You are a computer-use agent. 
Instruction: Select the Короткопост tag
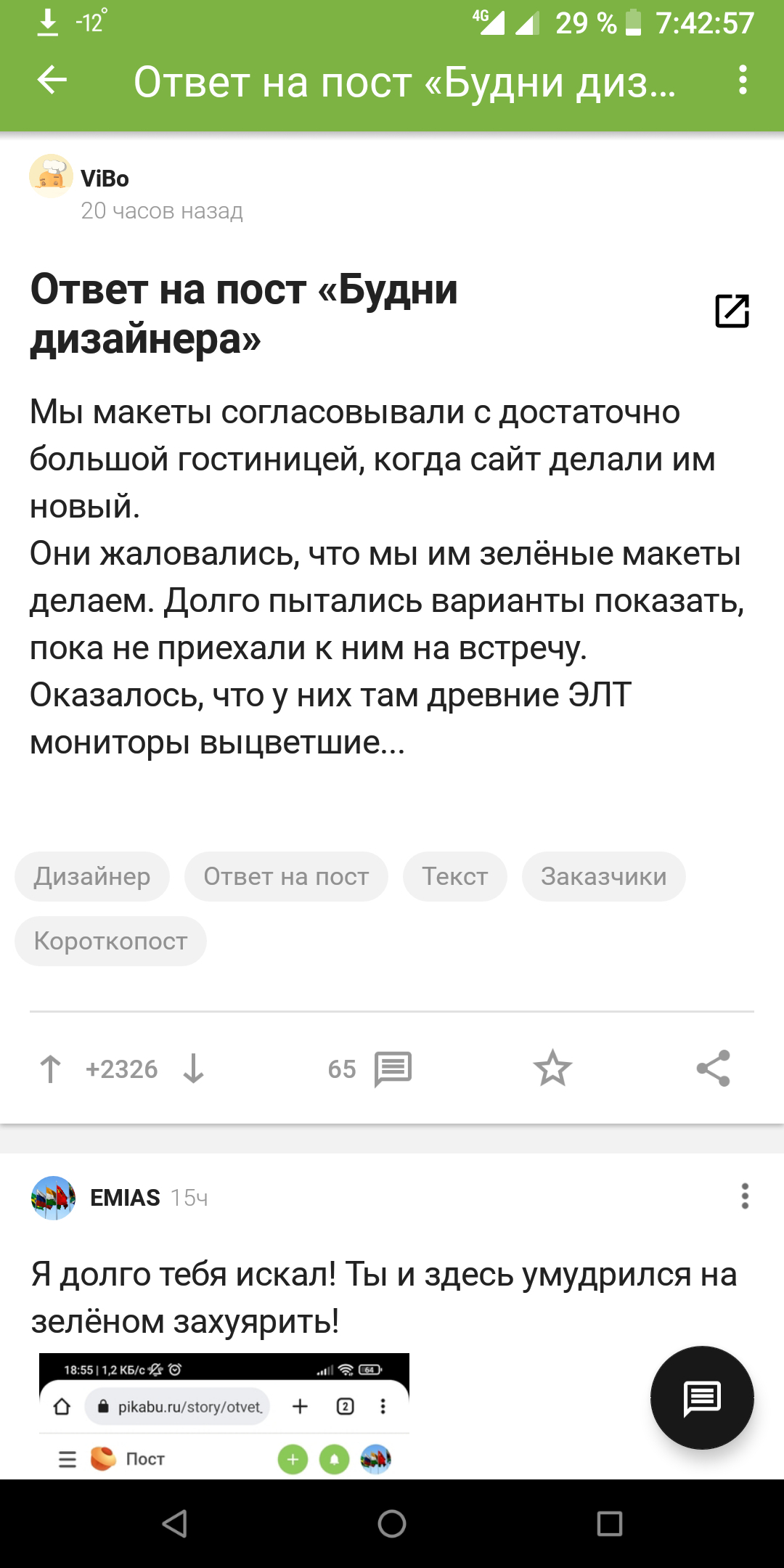110,941
